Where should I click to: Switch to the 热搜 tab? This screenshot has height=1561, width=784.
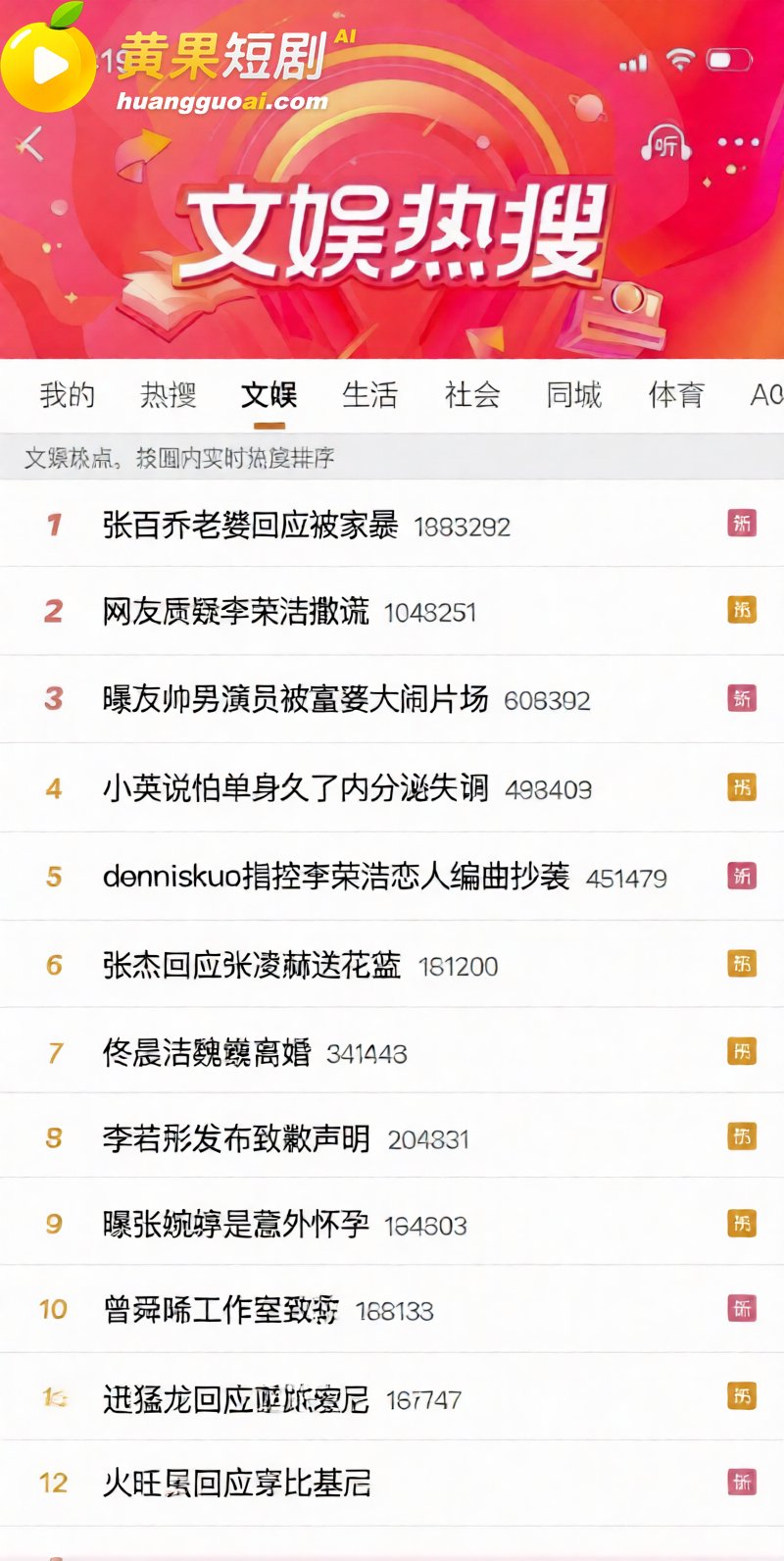coord(169,395)
